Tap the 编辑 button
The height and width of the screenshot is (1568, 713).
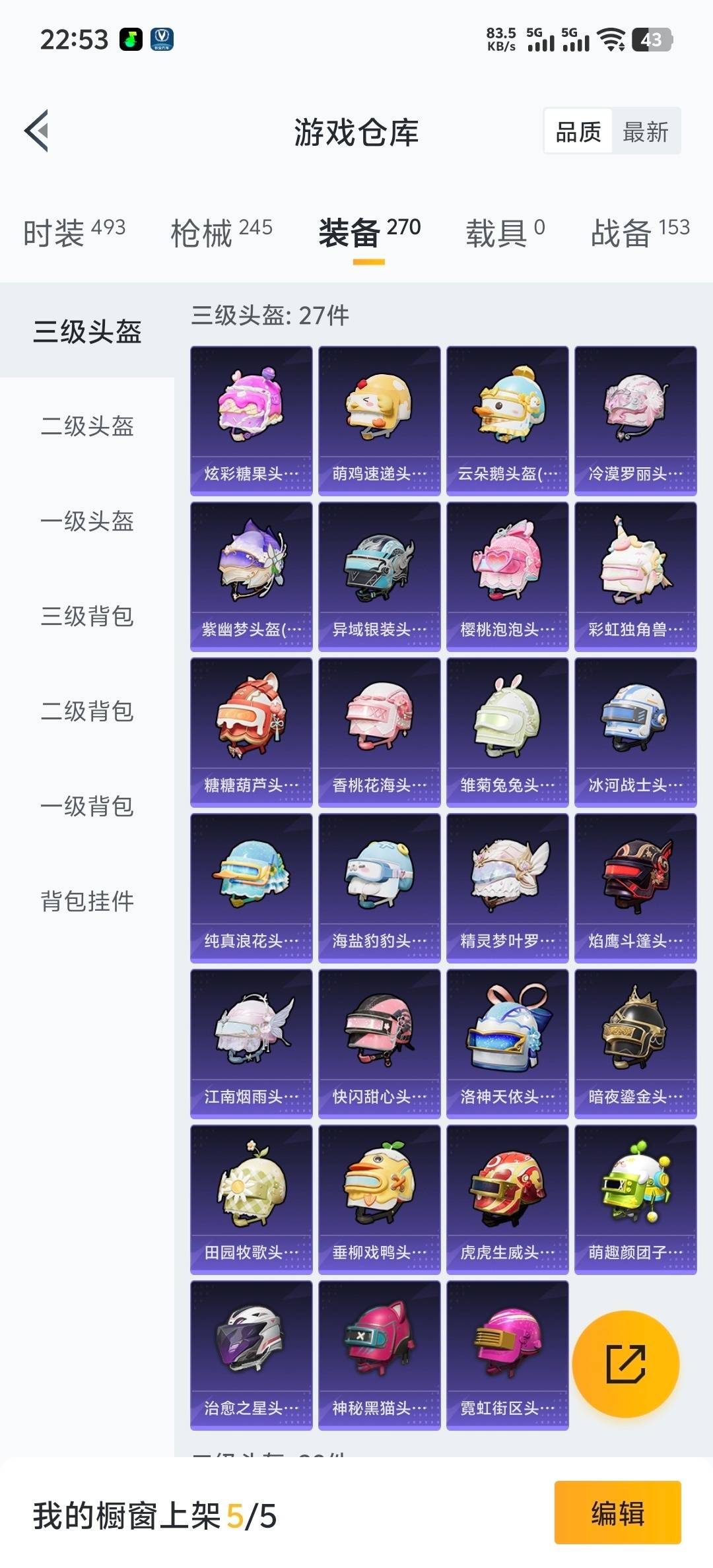click(x=617, y=1516)
